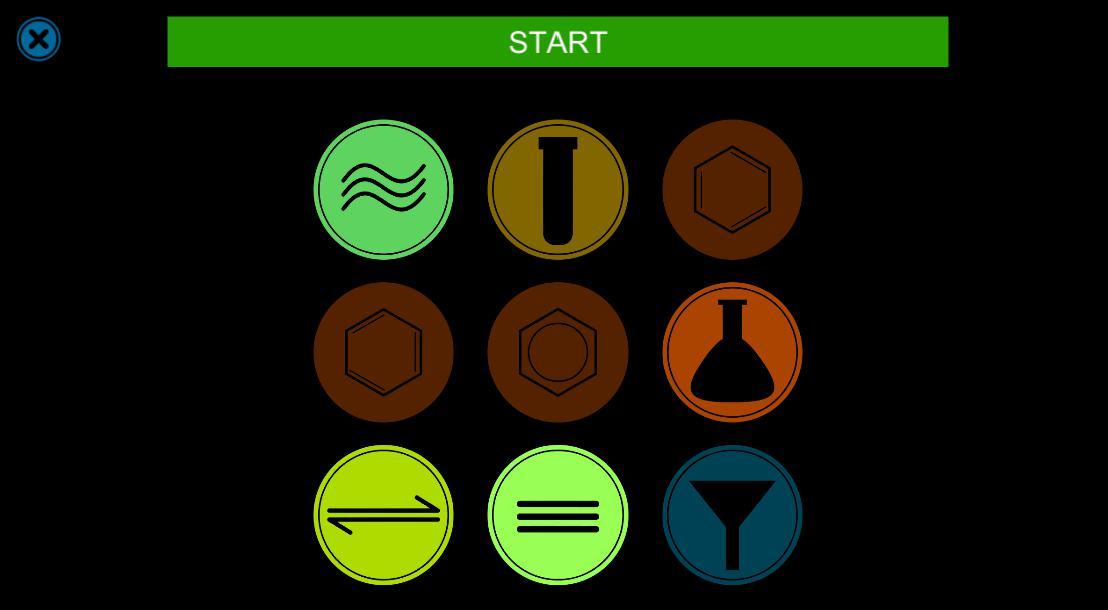Tap the green START button
This screenshot has width=1108, height=610.
(x=557, y=42)
